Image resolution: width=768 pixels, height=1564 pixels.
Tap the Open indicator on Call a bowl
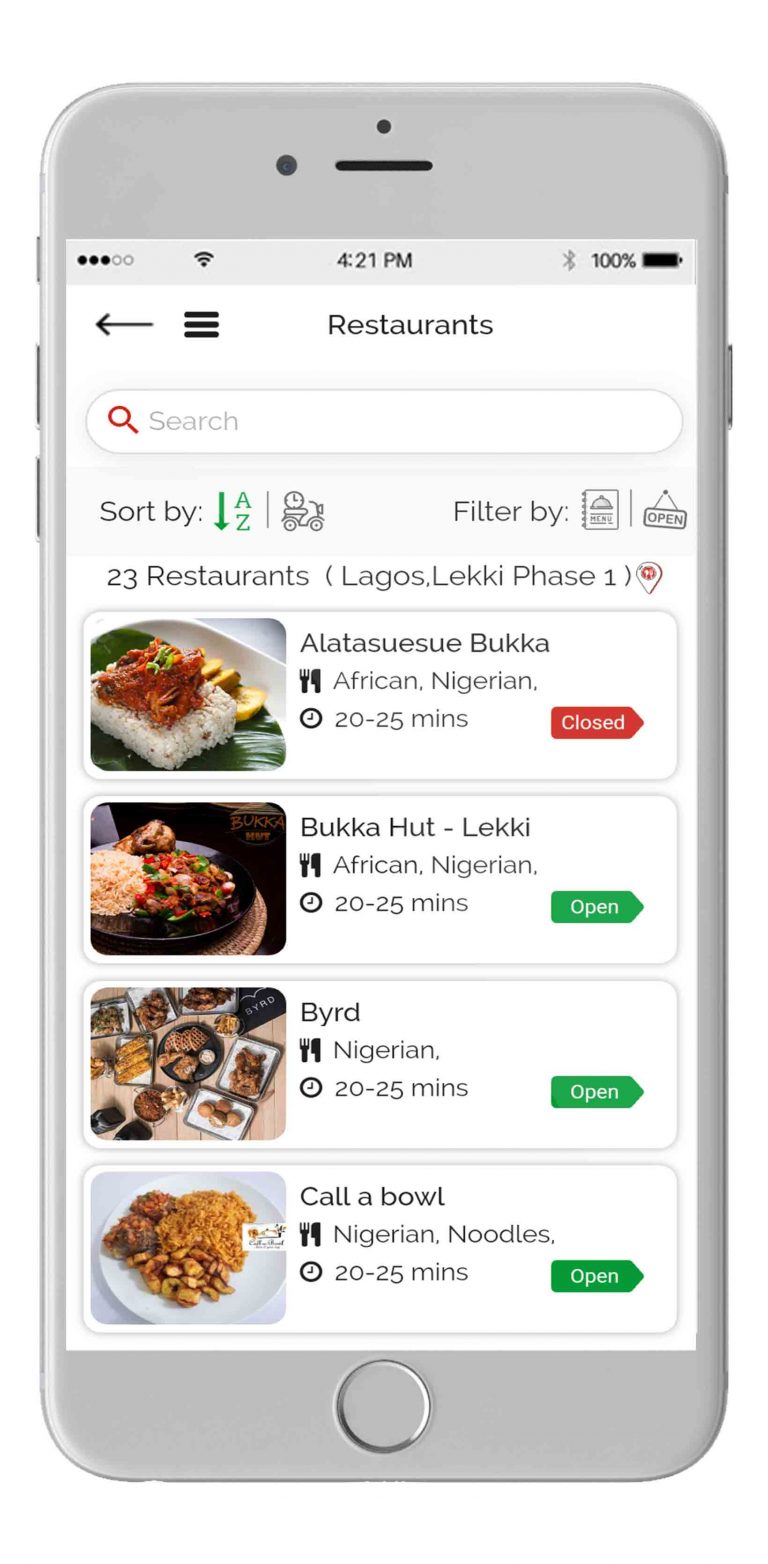point(596,1276)
